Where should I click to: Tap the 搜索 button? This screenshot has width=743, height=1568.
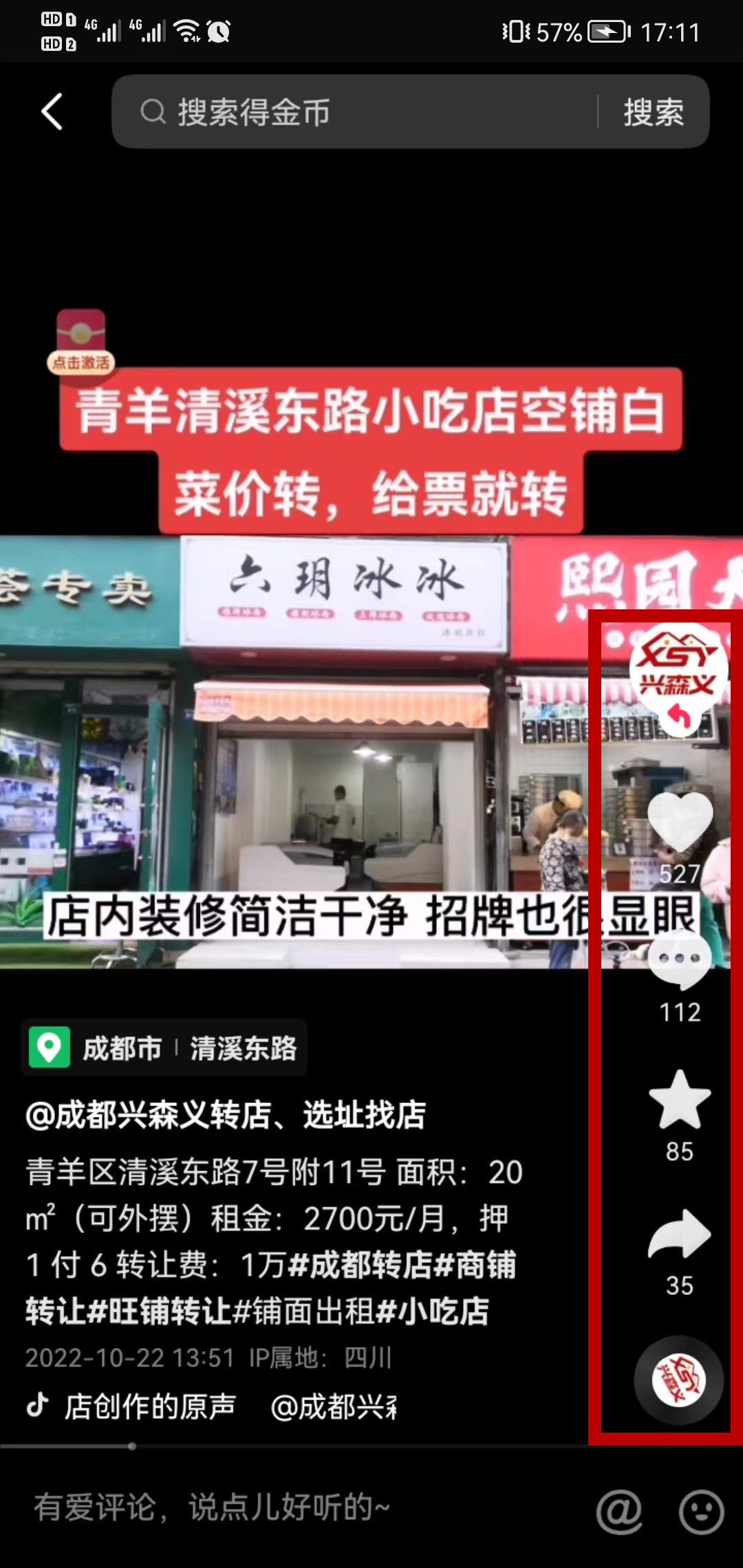tap(654, 111)
